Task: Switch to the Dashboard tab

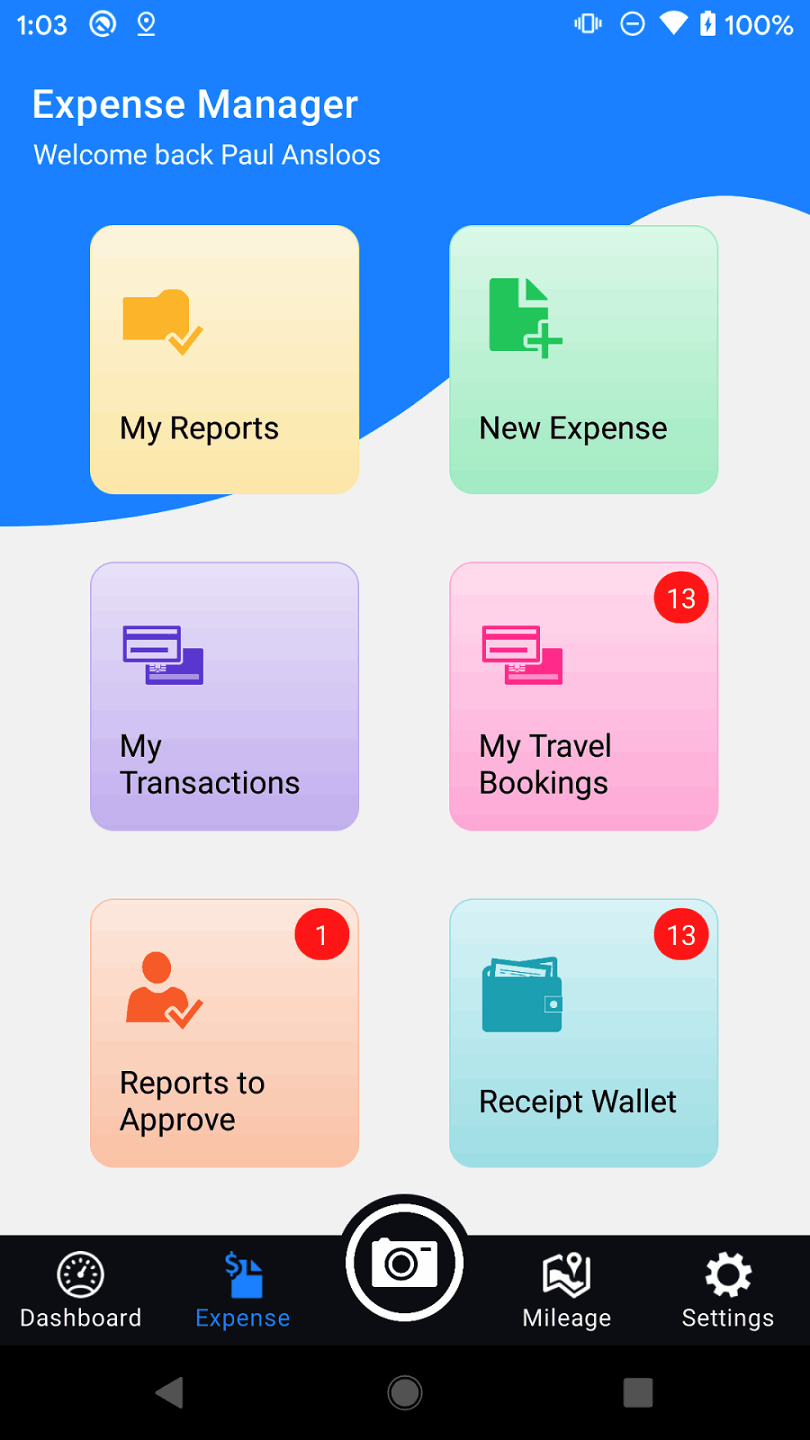Action: pos(80,1290)
